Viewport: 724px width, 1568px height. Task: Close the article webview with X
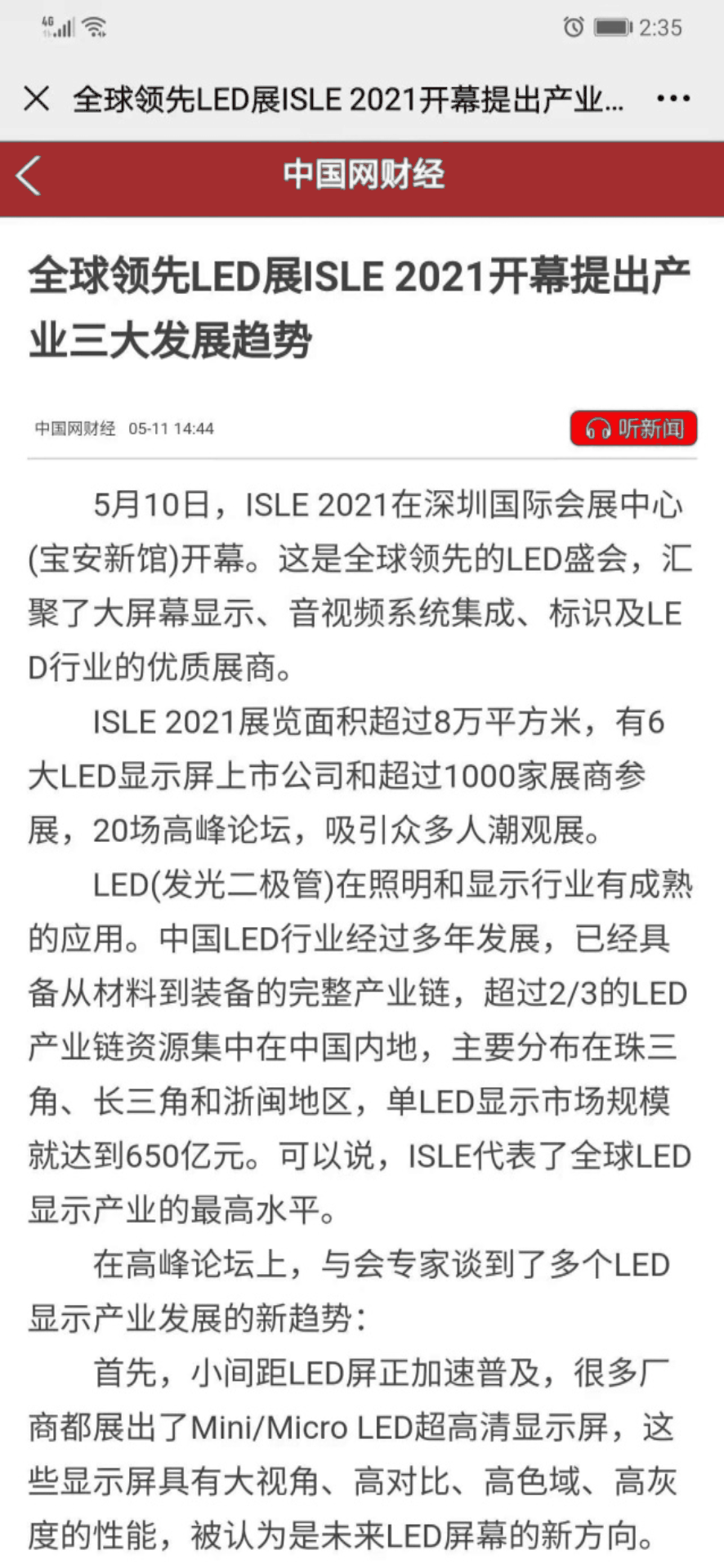(37, 99)
